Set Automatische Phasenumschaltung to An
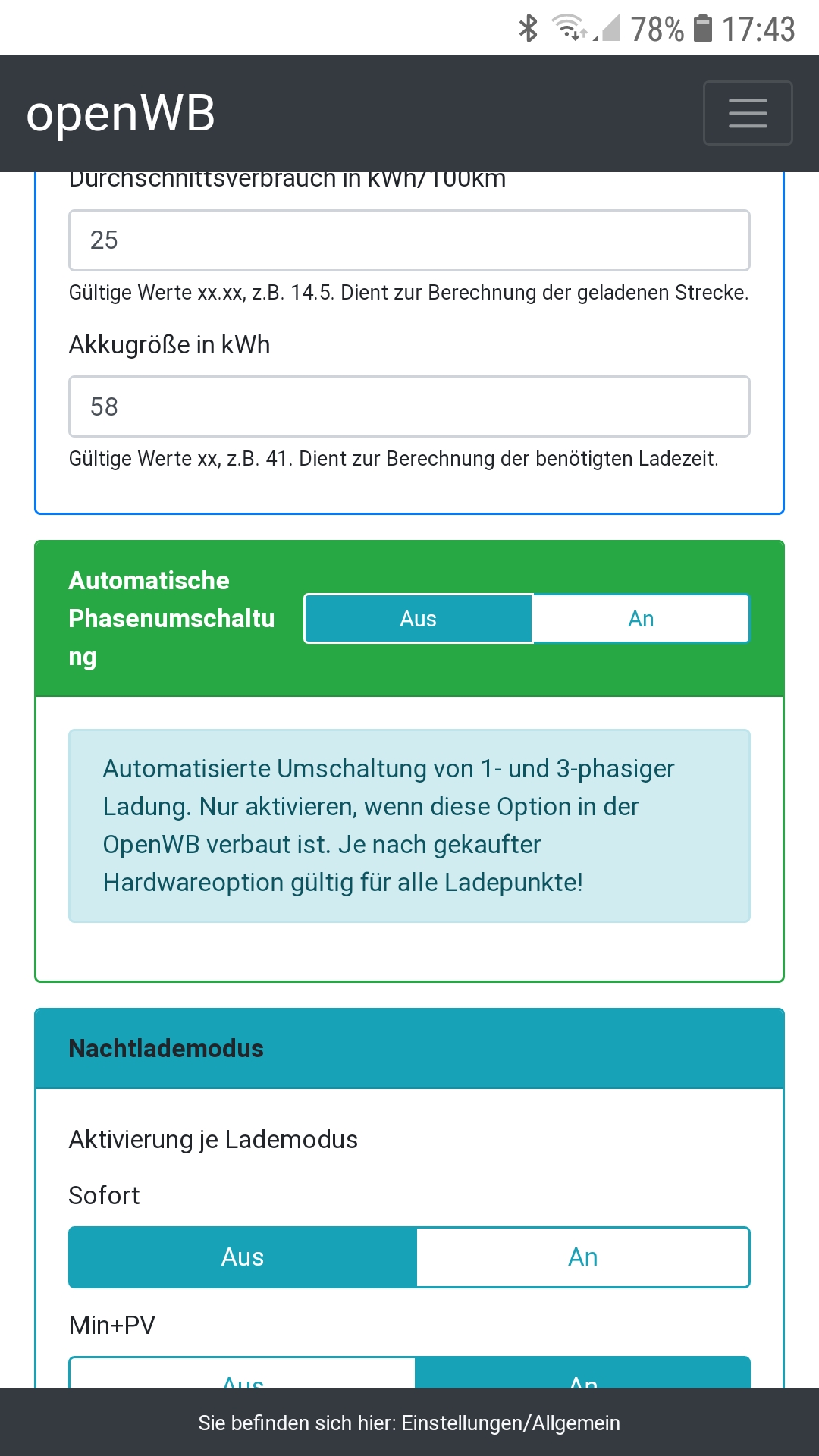Image resolution: width=819 pixels, height=1456 pixels. pos(641,619)
